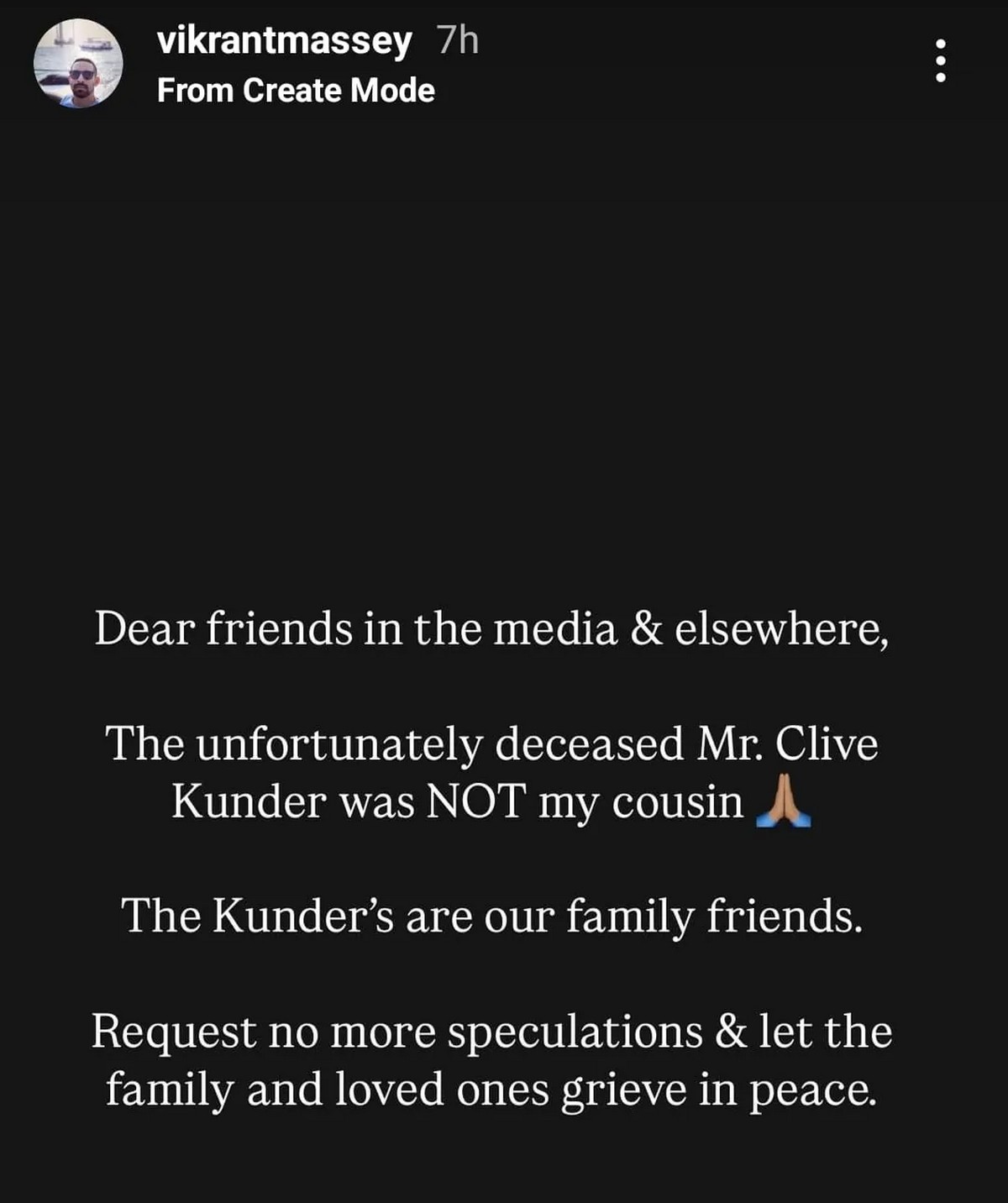Open the story's three-dot options menu
This screenshot has width=1008, height=1203.
point(941,60)
